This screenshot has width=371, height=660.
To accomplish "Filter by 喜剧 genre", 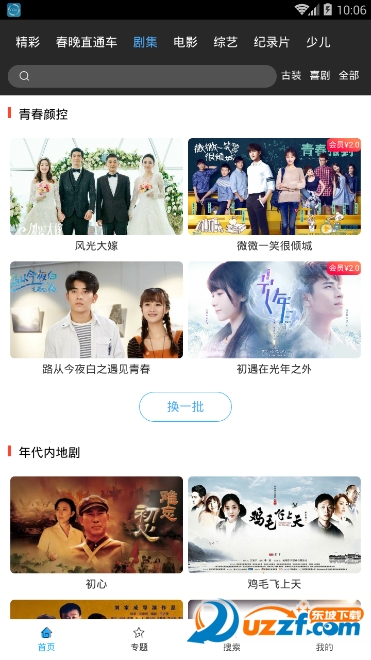I will [x=320, y=76].
